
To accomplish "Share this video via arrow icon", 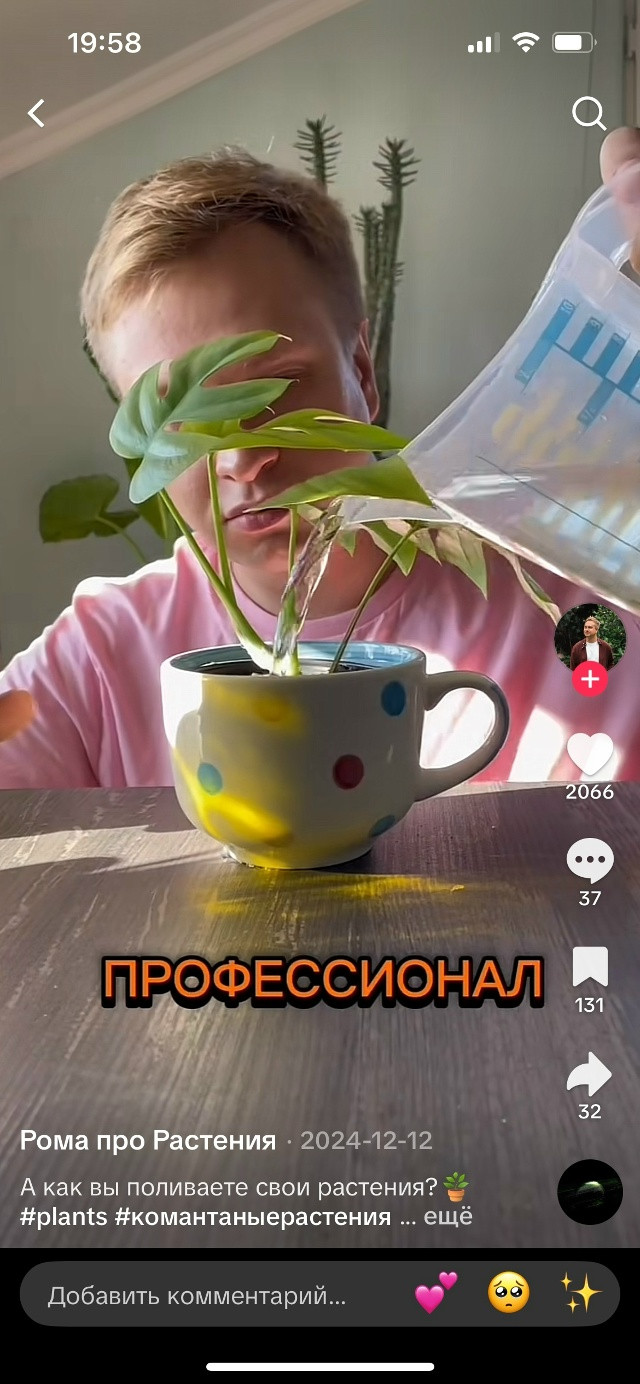I will pos(590,1075).
